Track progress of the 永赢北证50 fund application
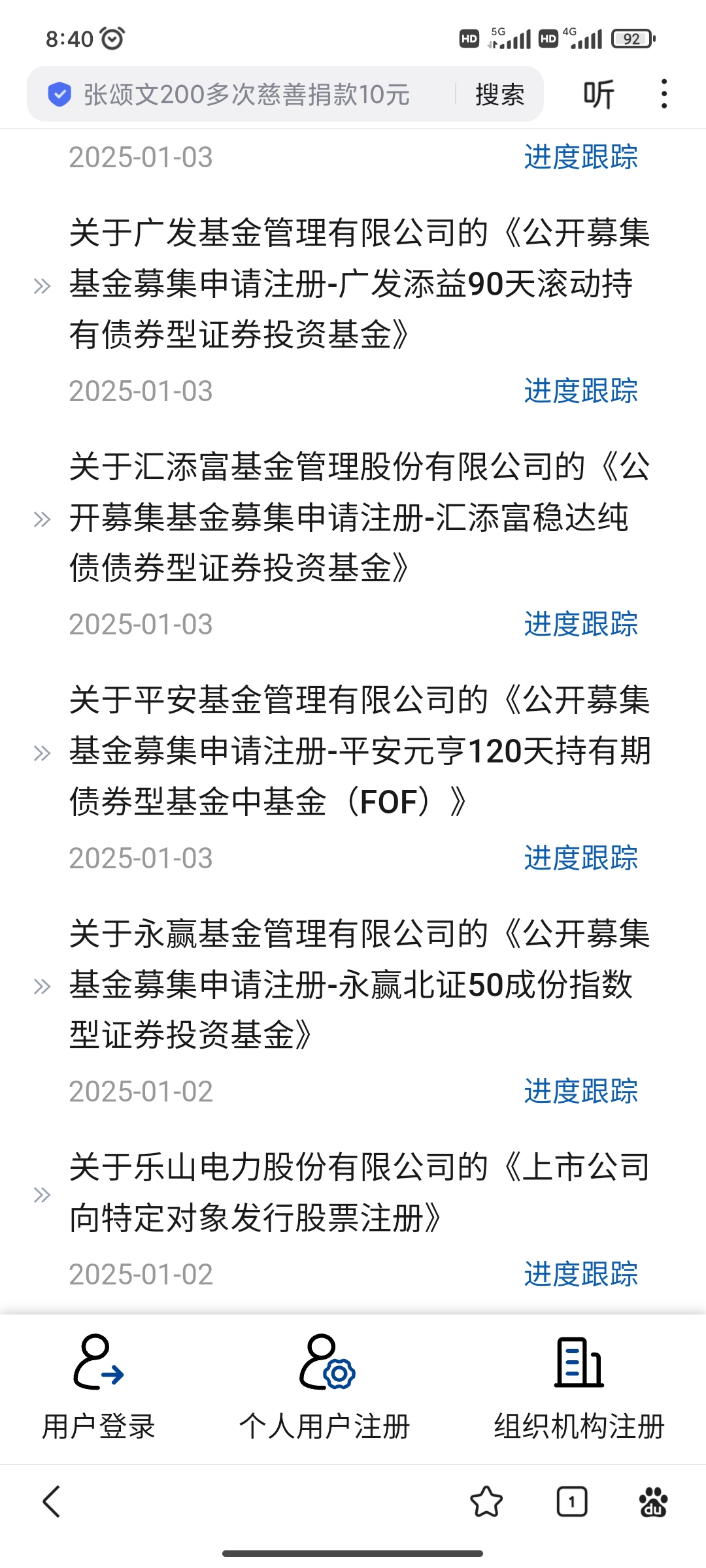This screenshot has height=1568, width=706. (580, 1091)
